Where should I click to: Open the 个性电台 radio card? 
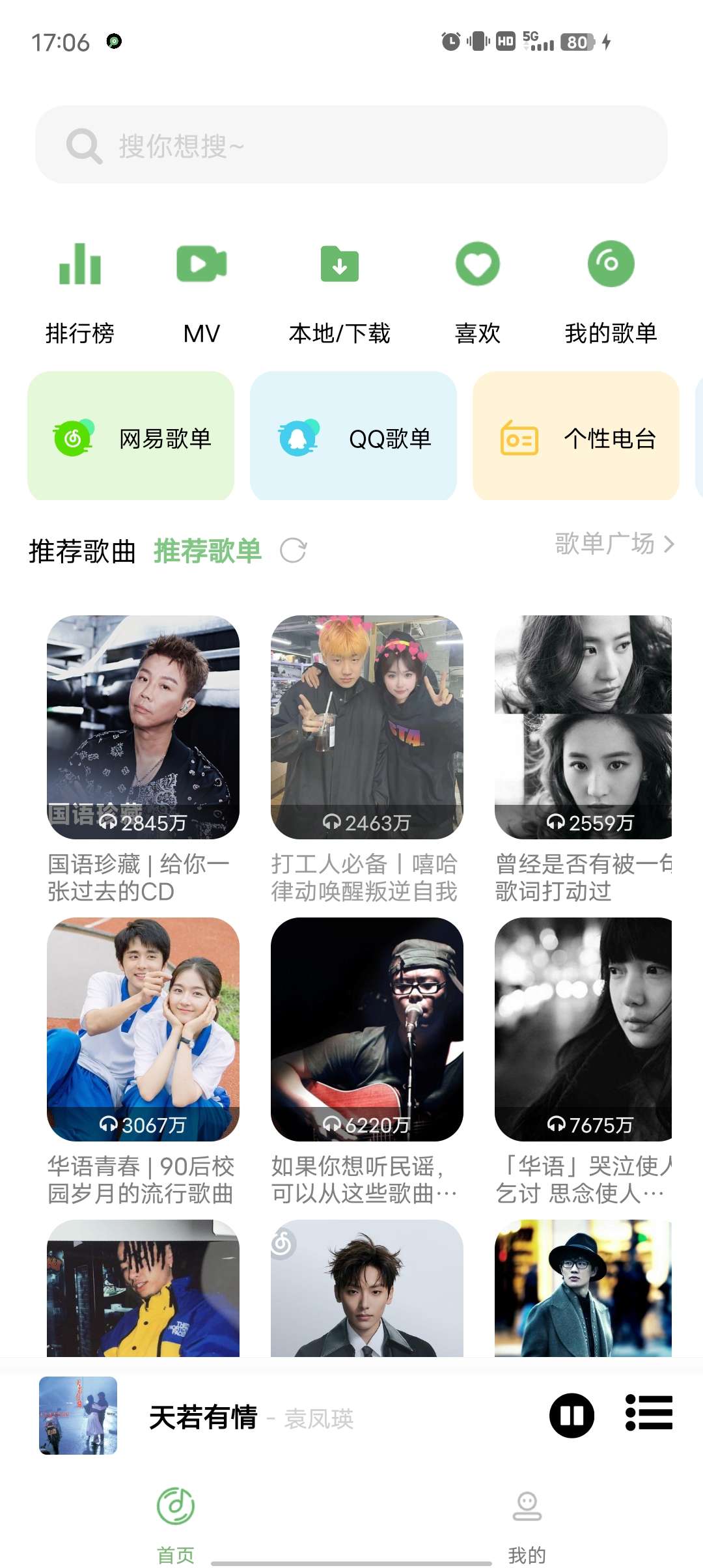(576, 437)
